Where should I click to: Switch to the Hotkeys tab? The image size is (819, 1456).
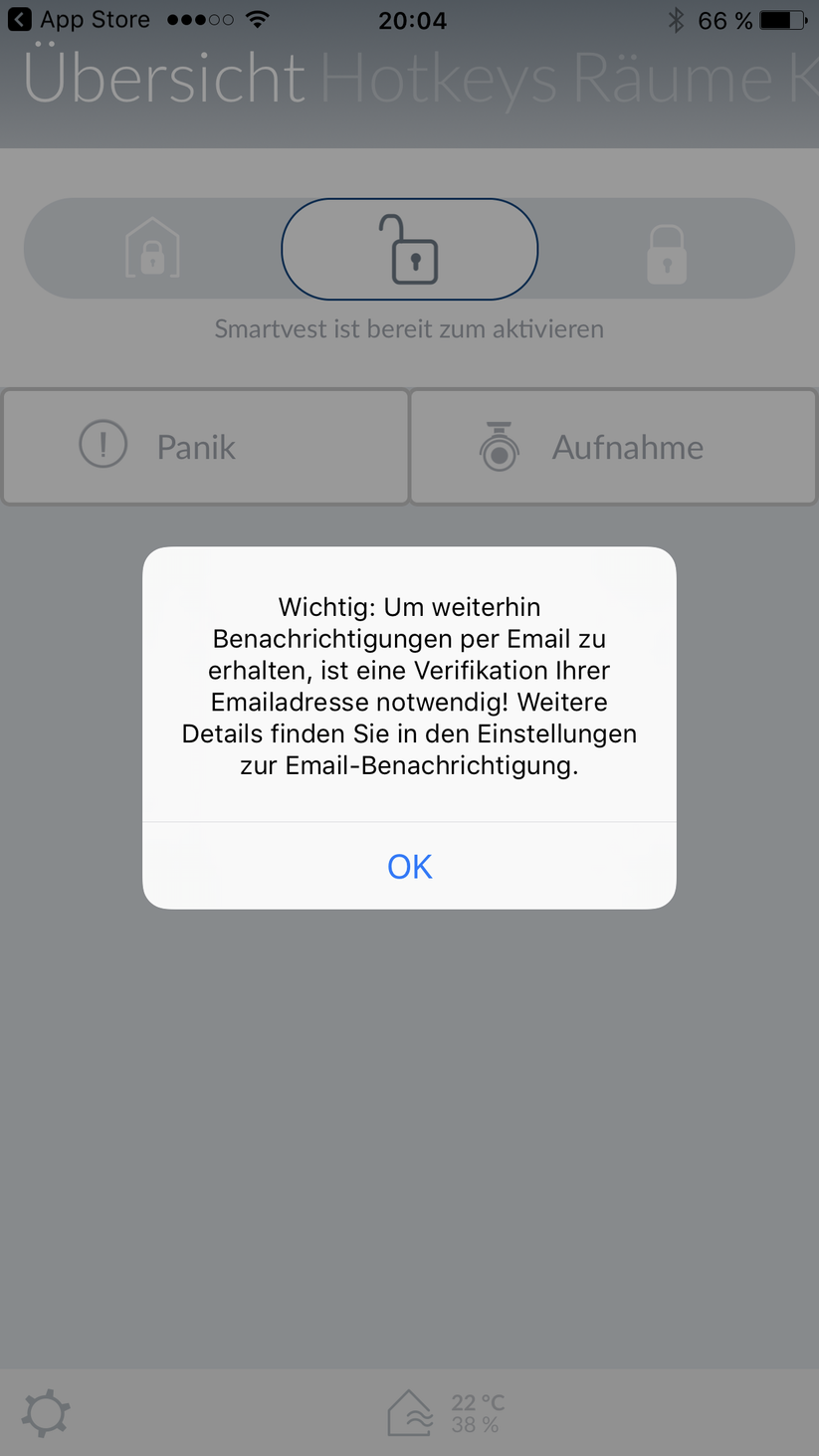point(439,79)
